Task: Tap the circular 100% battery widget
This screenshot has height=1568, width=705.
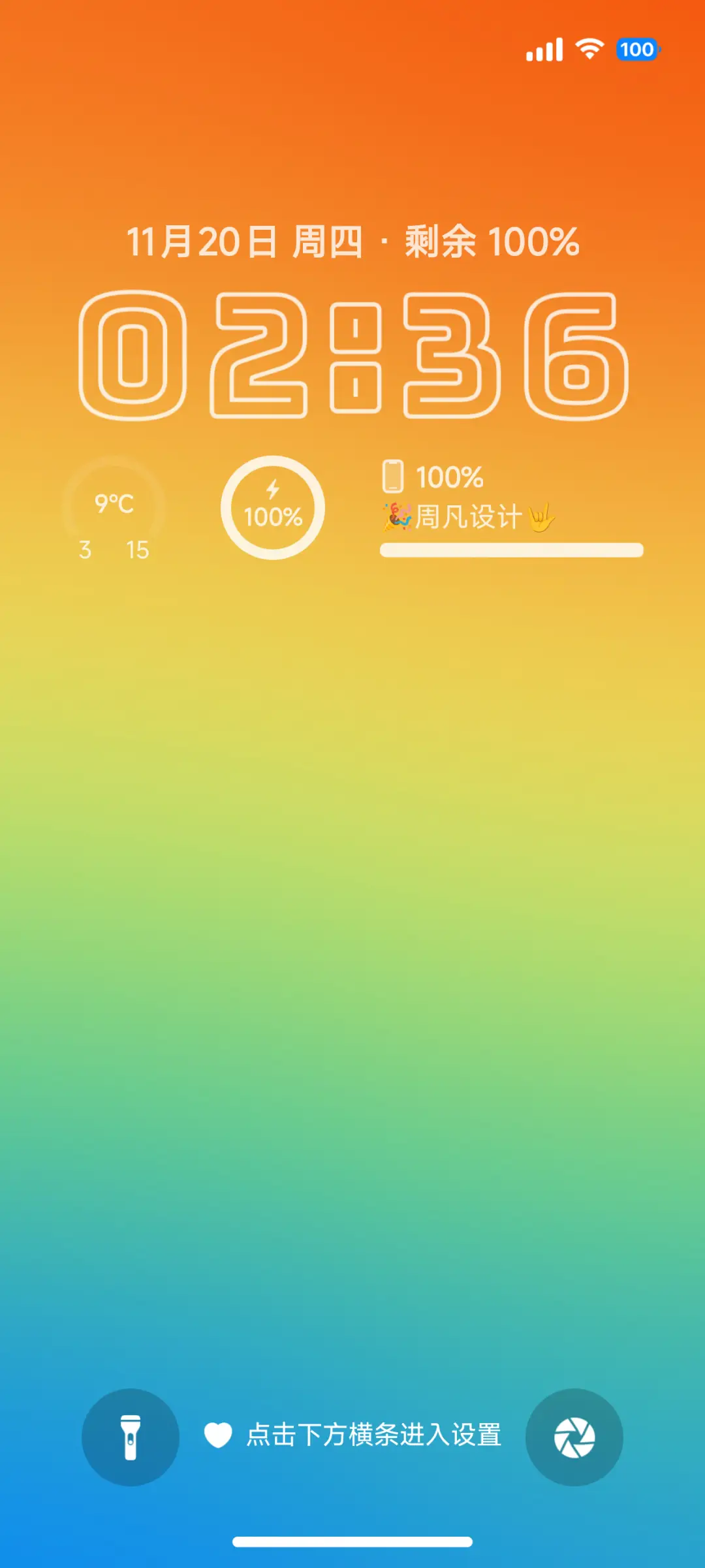Action: 273,508
